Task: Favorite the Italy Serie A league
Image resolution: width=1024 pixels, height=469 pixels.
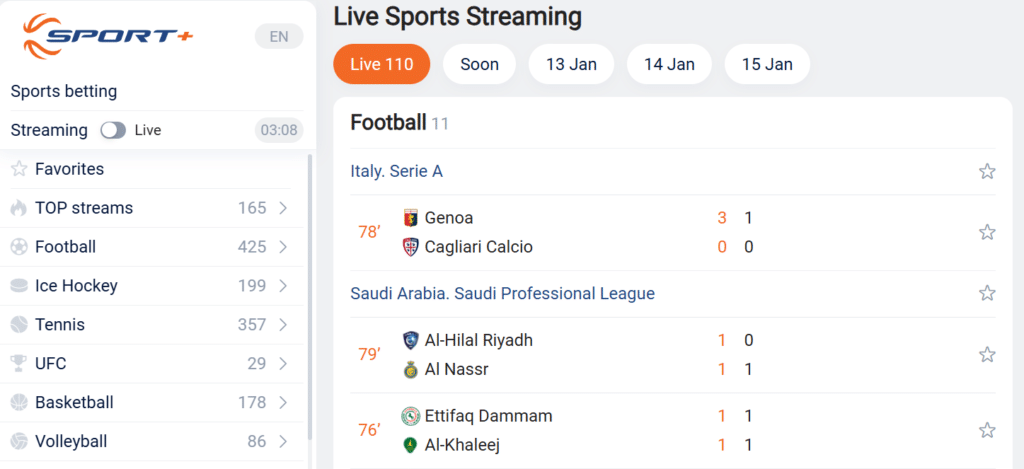Action: [x=987, y=172]
